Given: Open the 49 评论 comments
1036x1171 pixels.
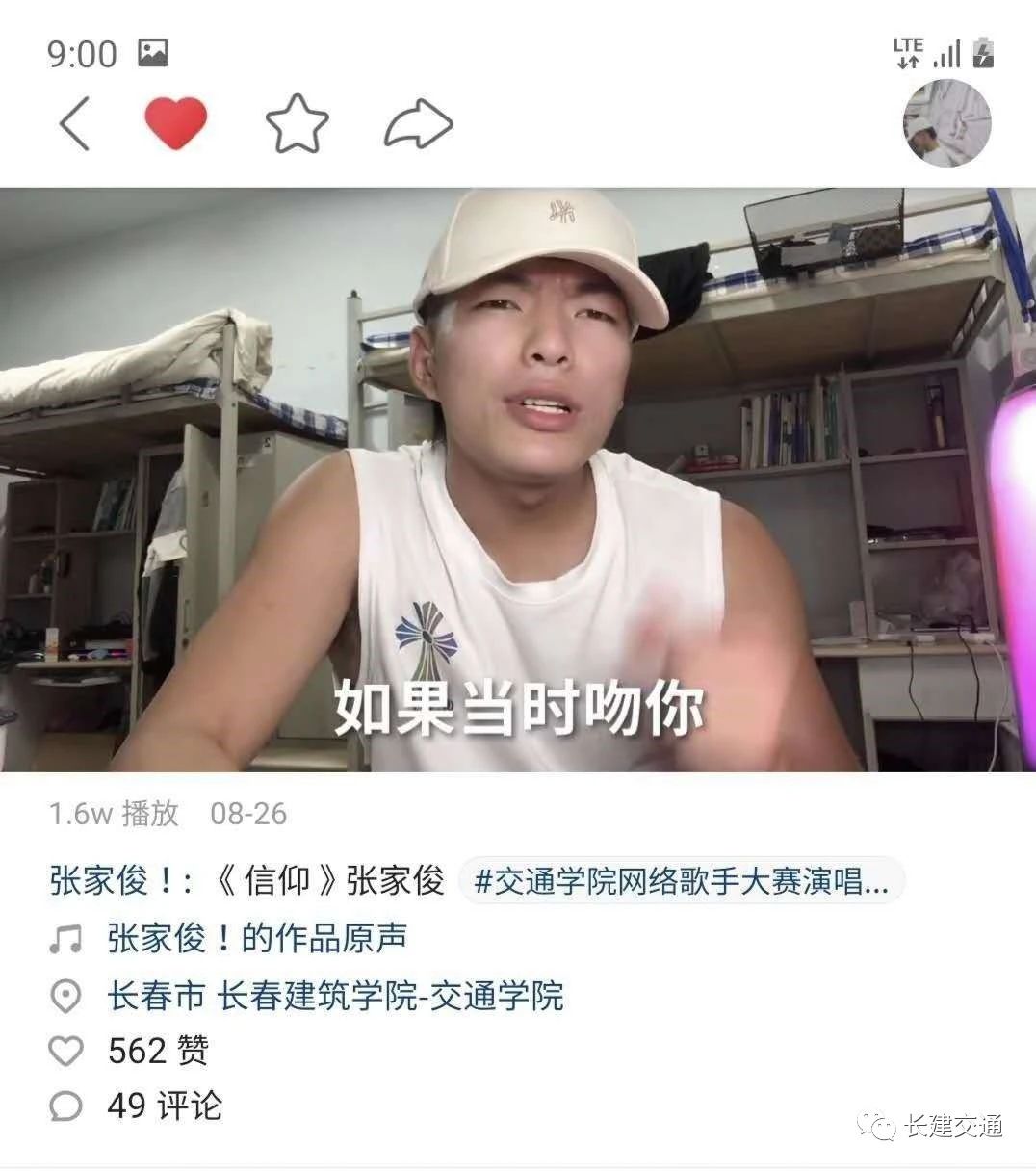Looking at the screenshot, I should 164,1106.
